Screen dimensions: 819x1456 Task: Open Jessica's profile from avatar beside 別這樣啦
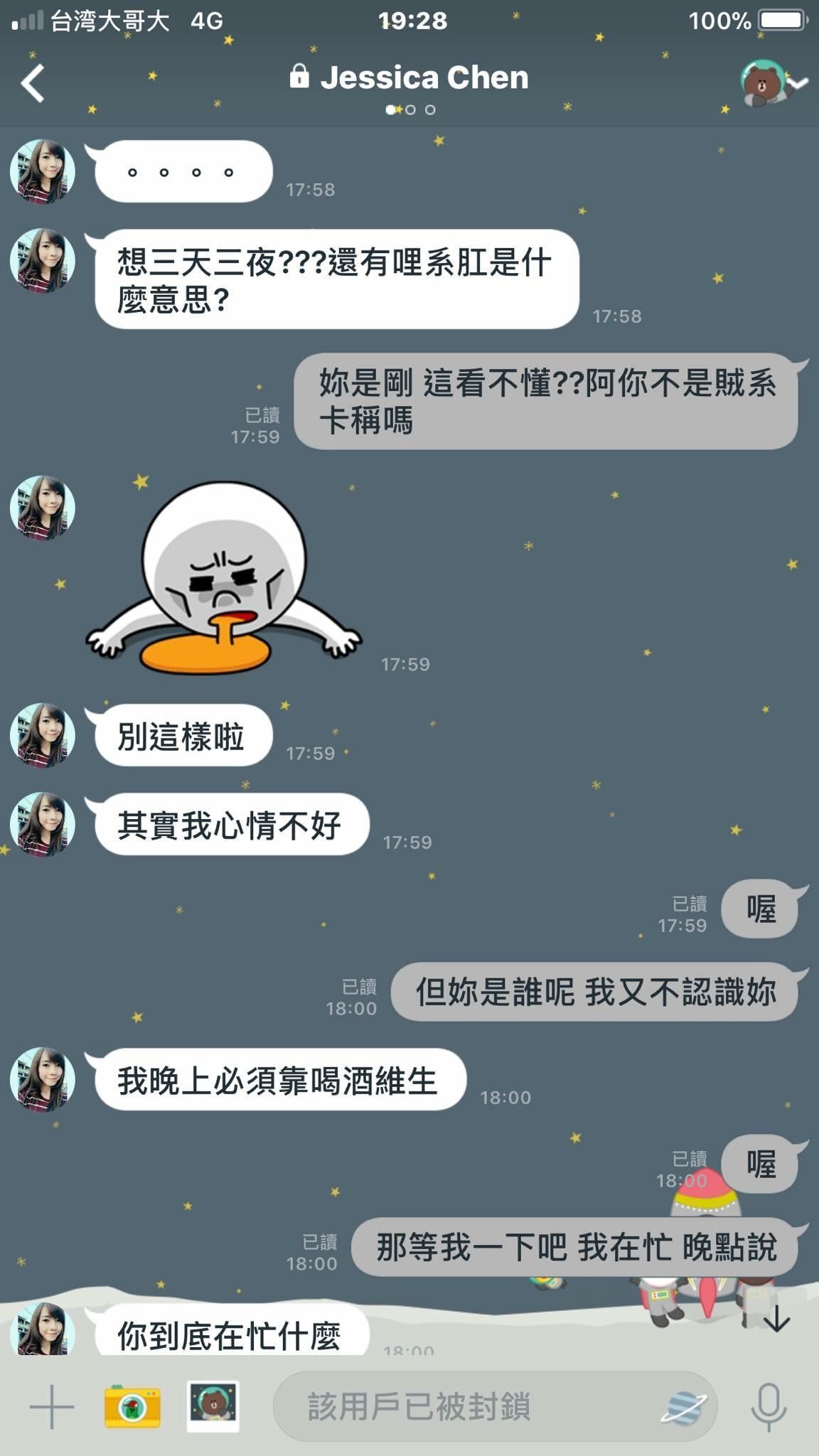click(43, 735)
